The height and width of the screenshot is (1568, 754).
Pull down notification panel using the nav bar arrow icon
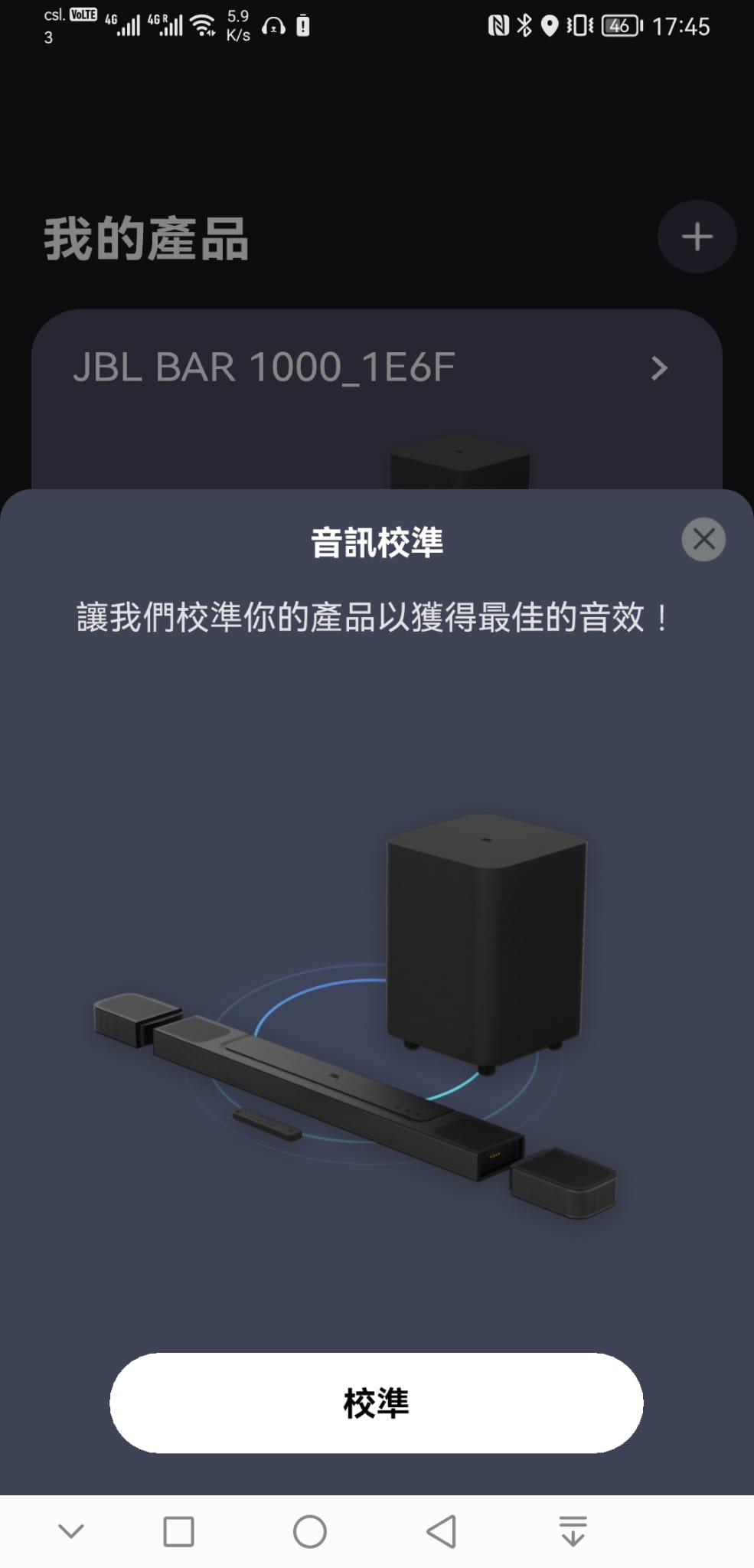pyautogui.click(x=573, y=1531)
